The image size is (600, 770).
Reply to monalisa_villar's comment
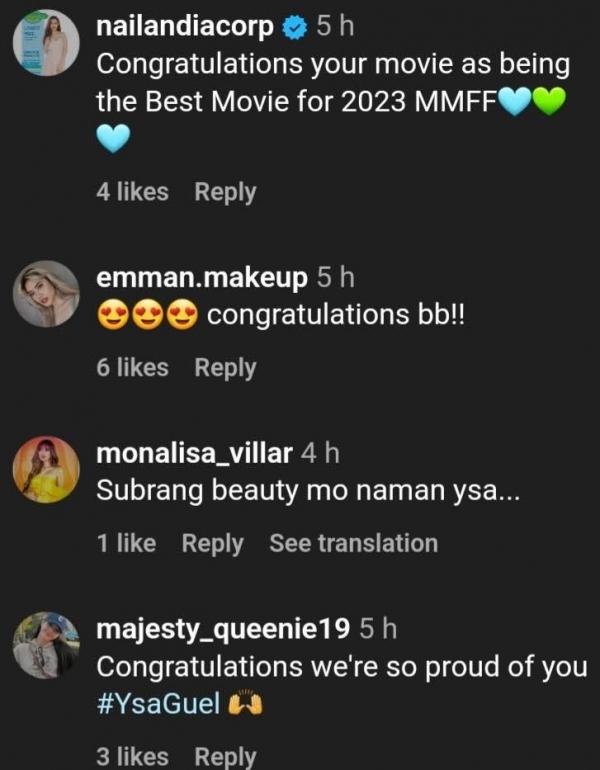pyautogui.click(x=212, y=544)
